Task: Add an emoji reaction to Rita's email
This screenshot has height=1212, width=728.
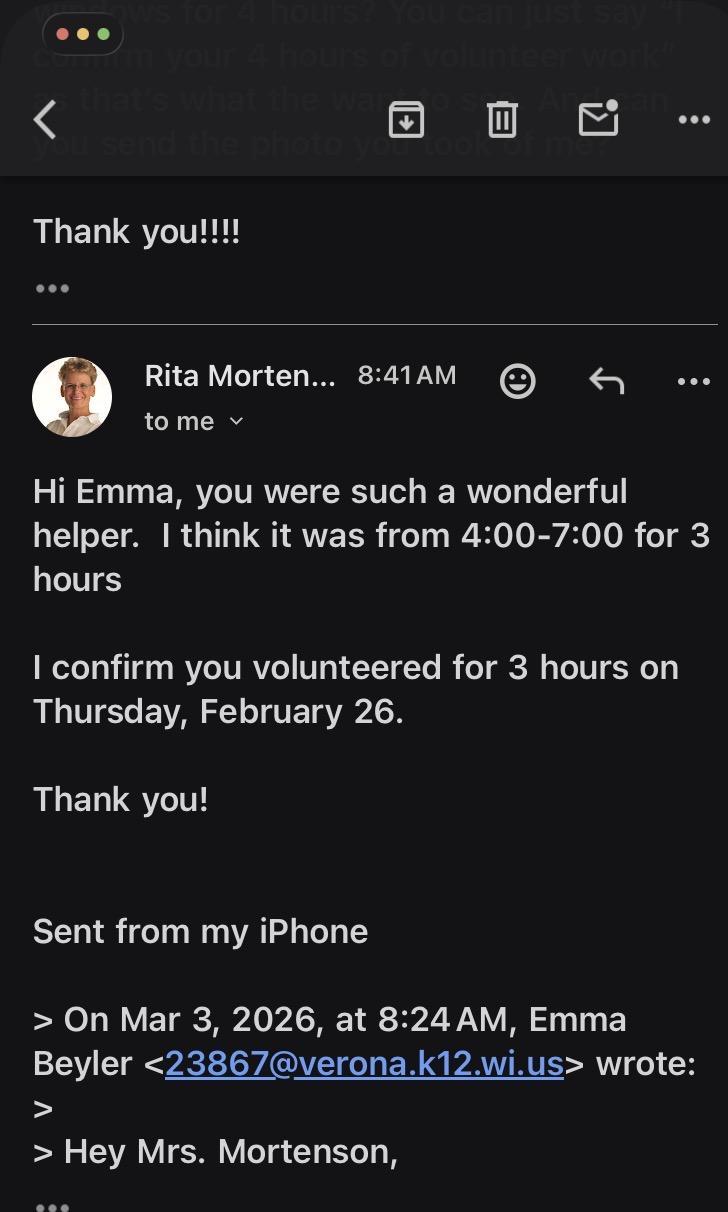Action: [x=518, y=381]
